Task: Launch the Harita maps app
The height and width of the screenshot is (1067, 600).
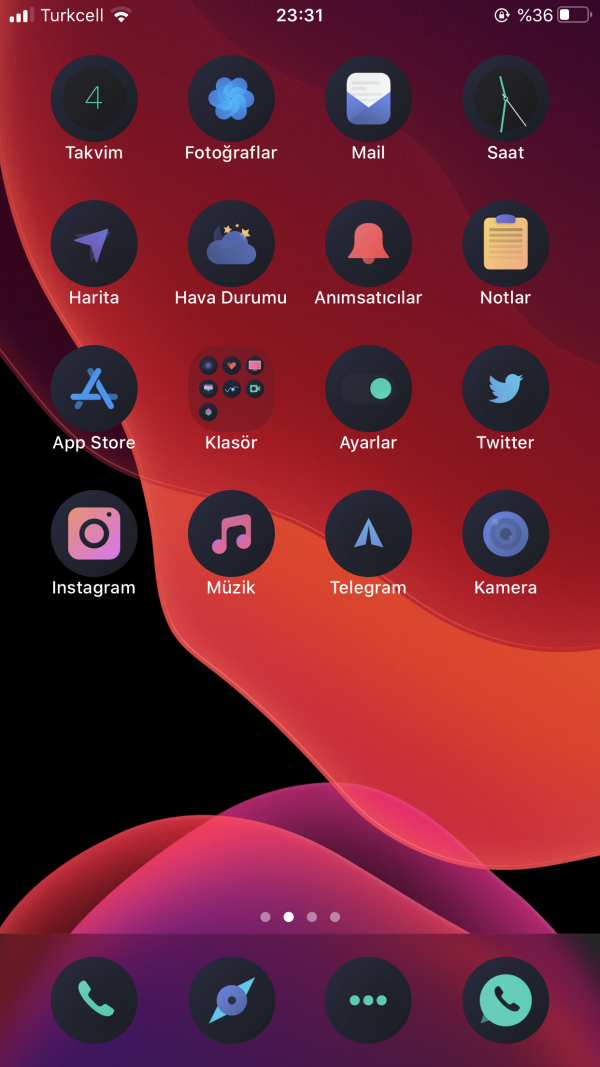Action: (94, 244)
